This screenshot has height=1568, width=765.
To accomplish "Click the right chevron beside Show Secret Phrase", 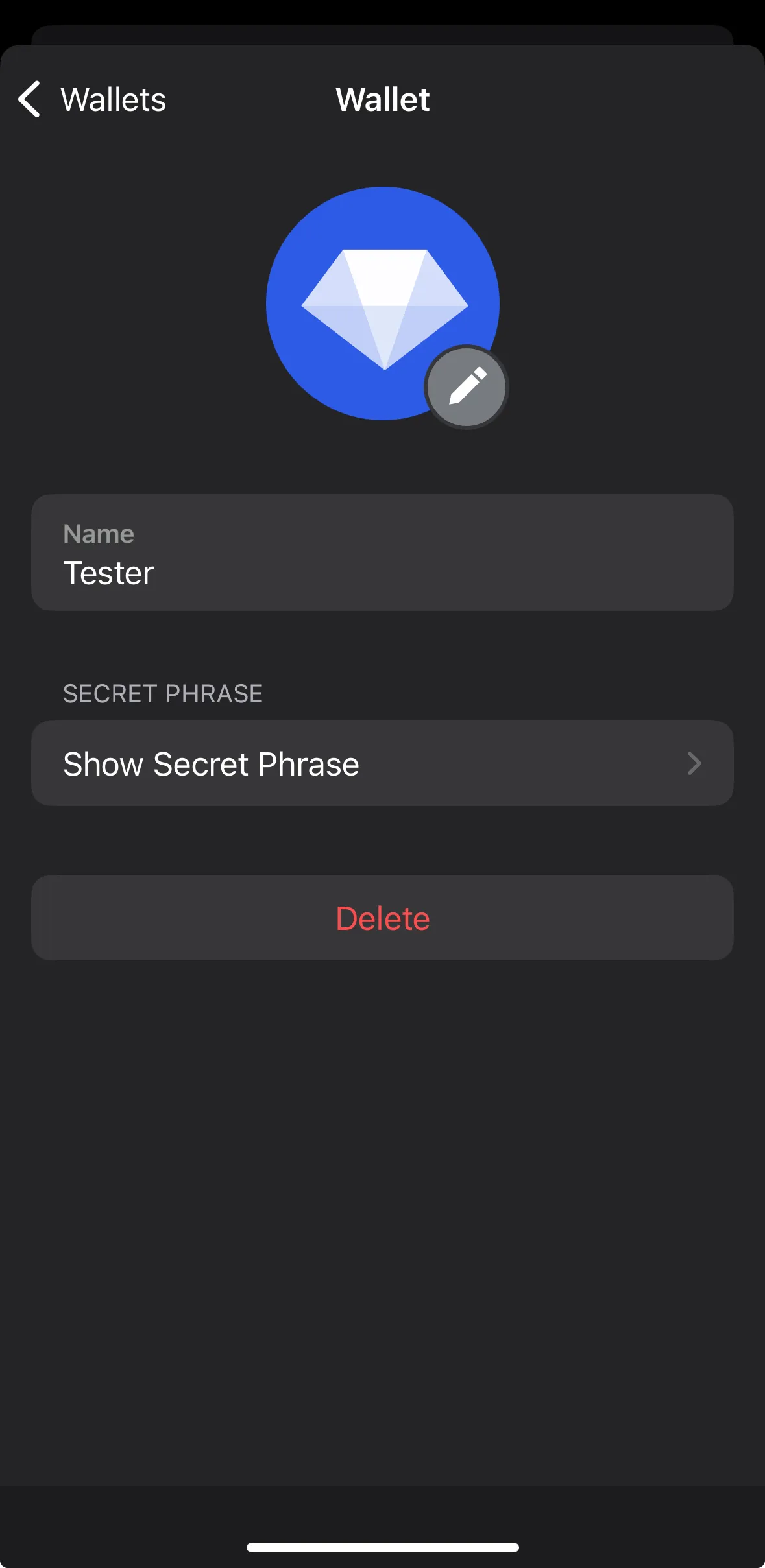I will pyautogui.click(x=694, y=764).
